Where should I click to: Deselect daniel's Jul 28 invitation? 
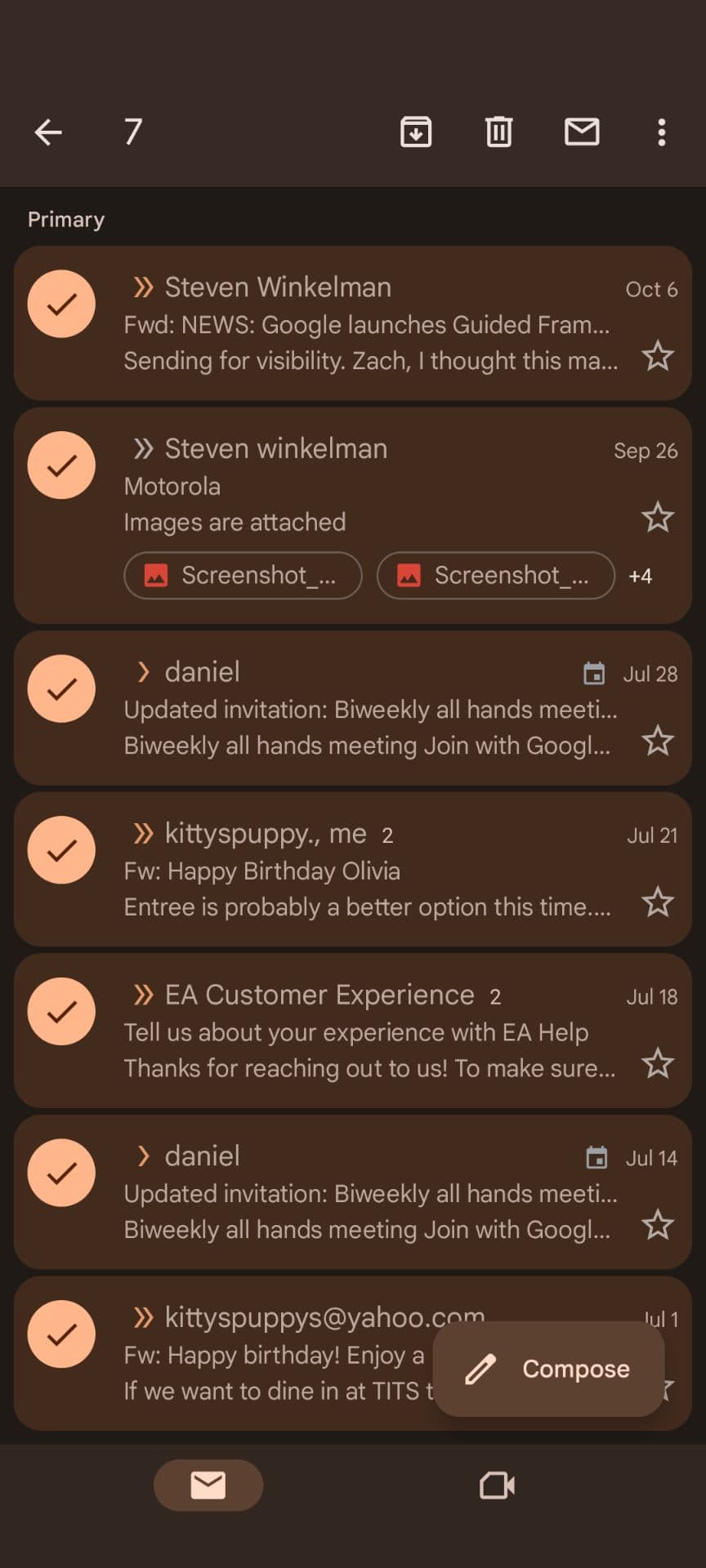[x=61, y=688]
